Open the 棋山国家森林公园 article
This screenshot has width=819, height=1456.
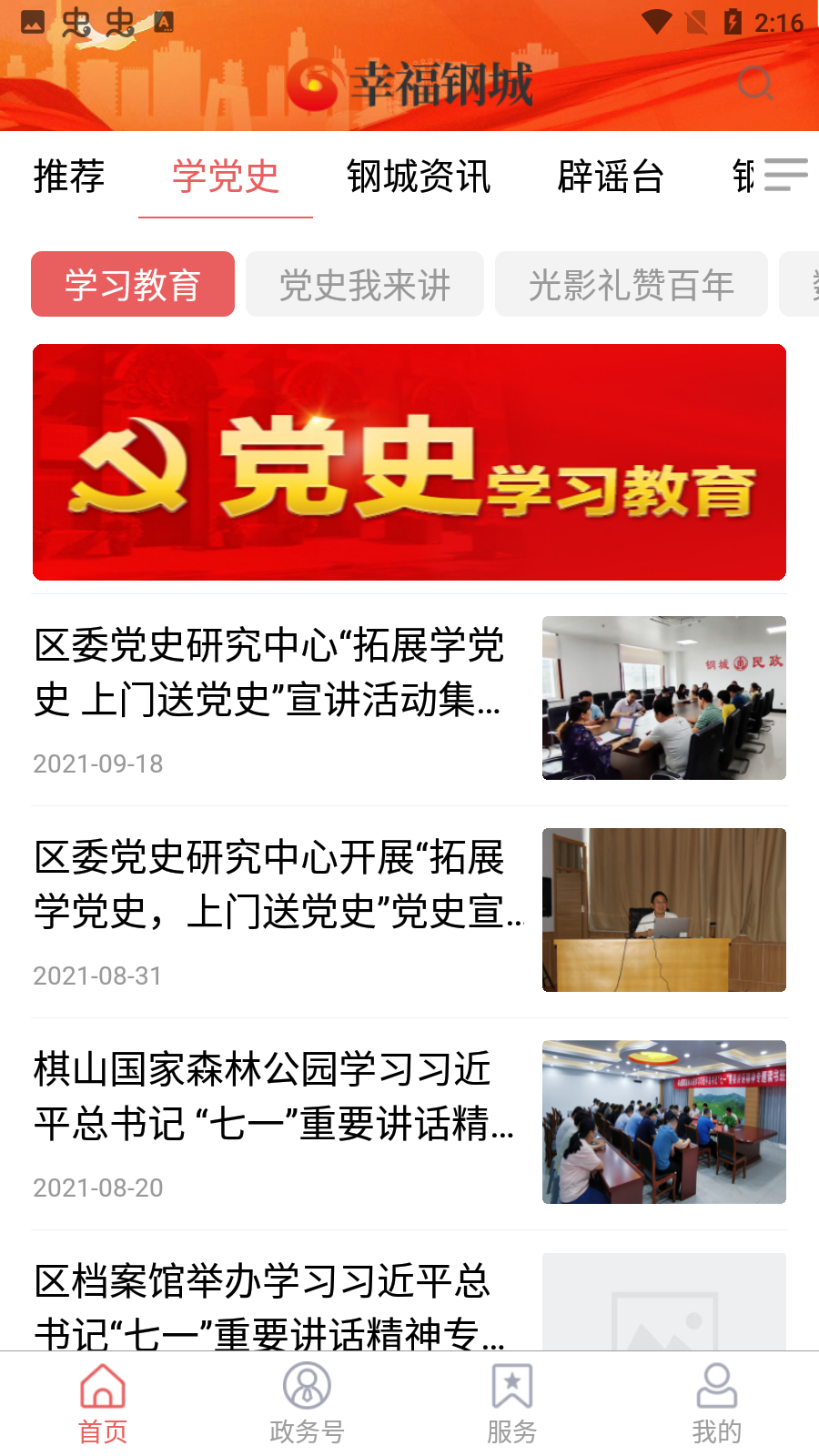point(273,1097)
